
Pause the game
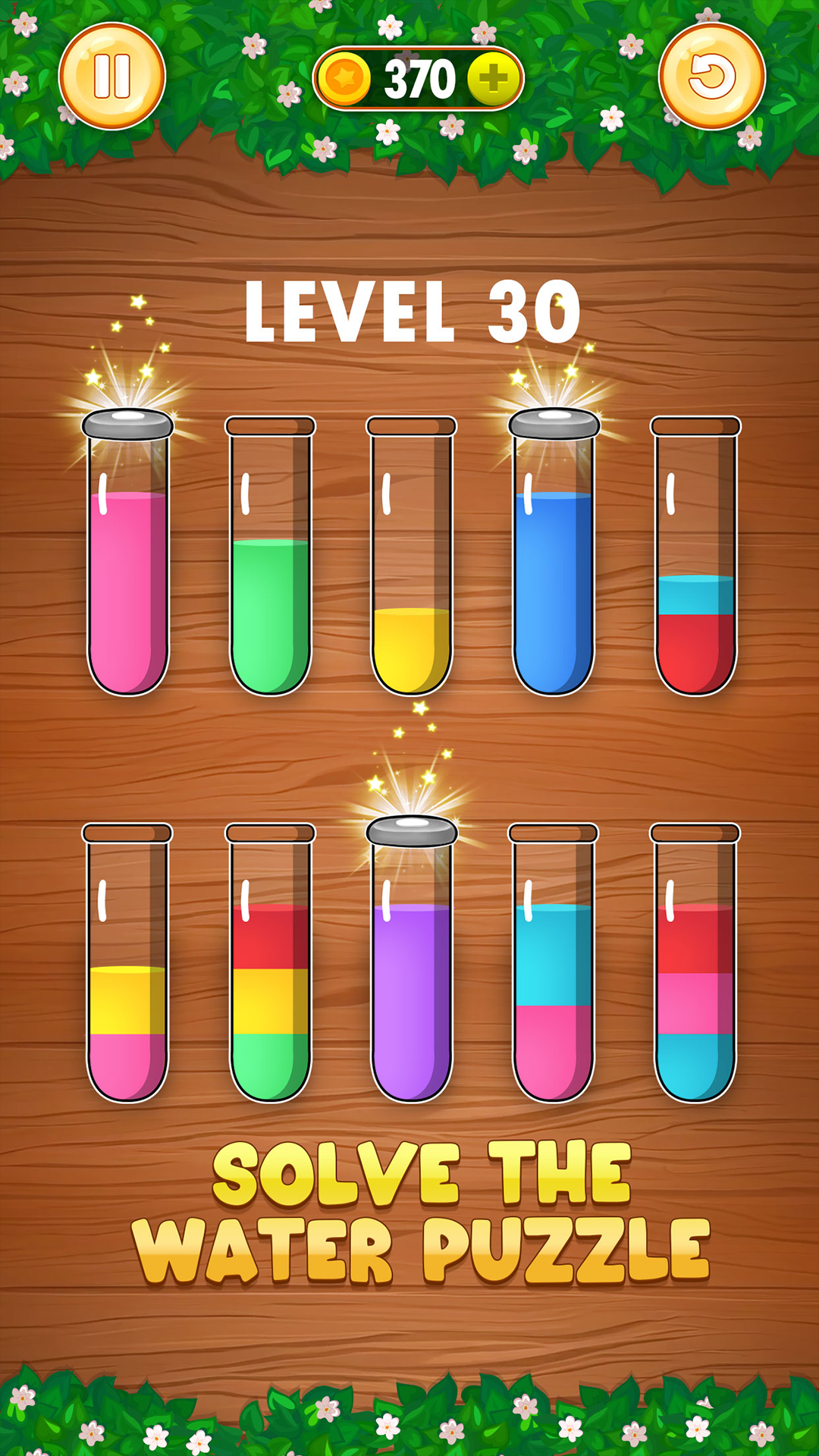[112, 77]
